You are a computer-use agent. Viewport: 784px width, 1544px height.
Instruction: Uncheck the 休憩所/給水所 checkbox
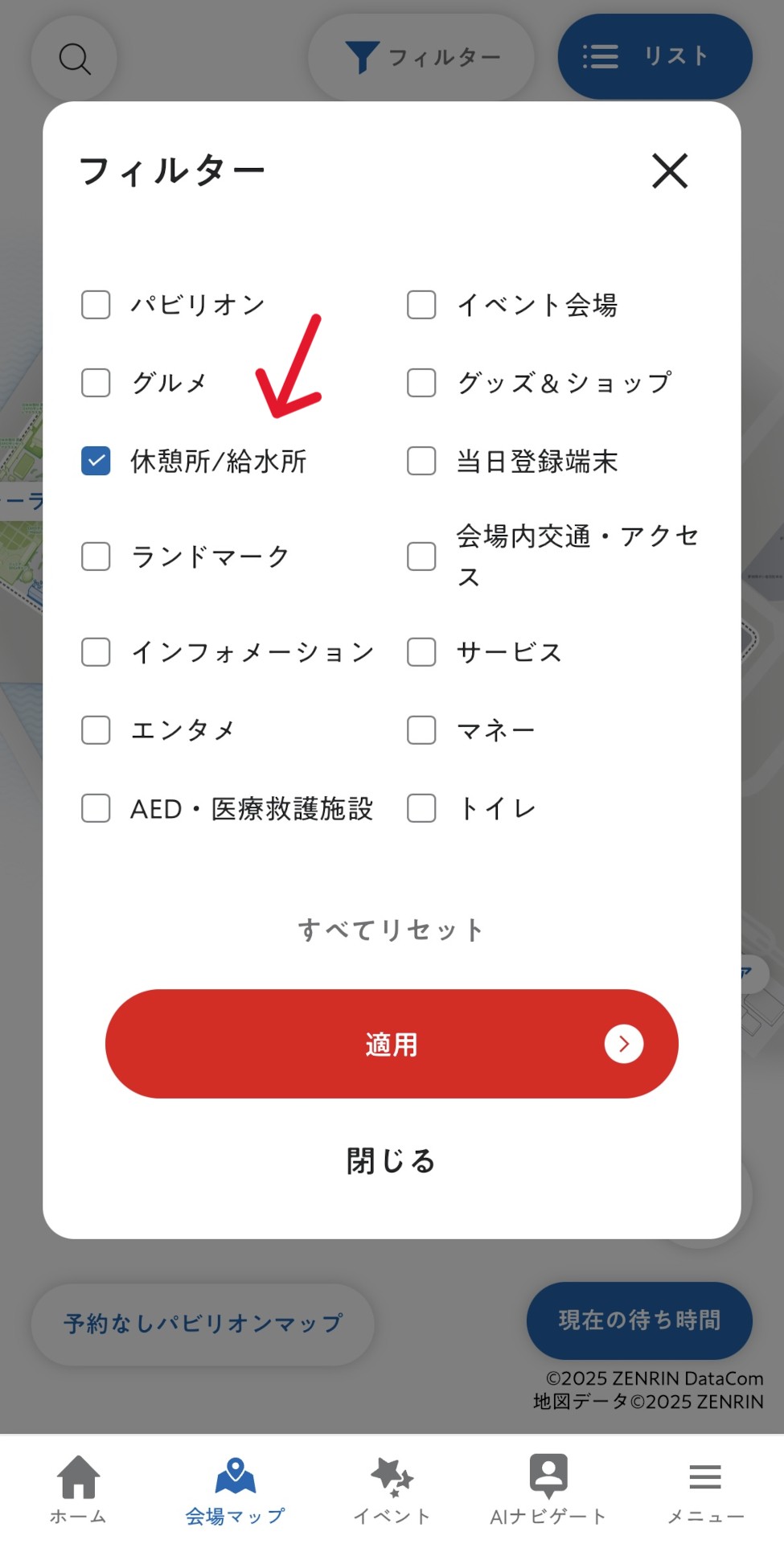(x=95, y=461)
